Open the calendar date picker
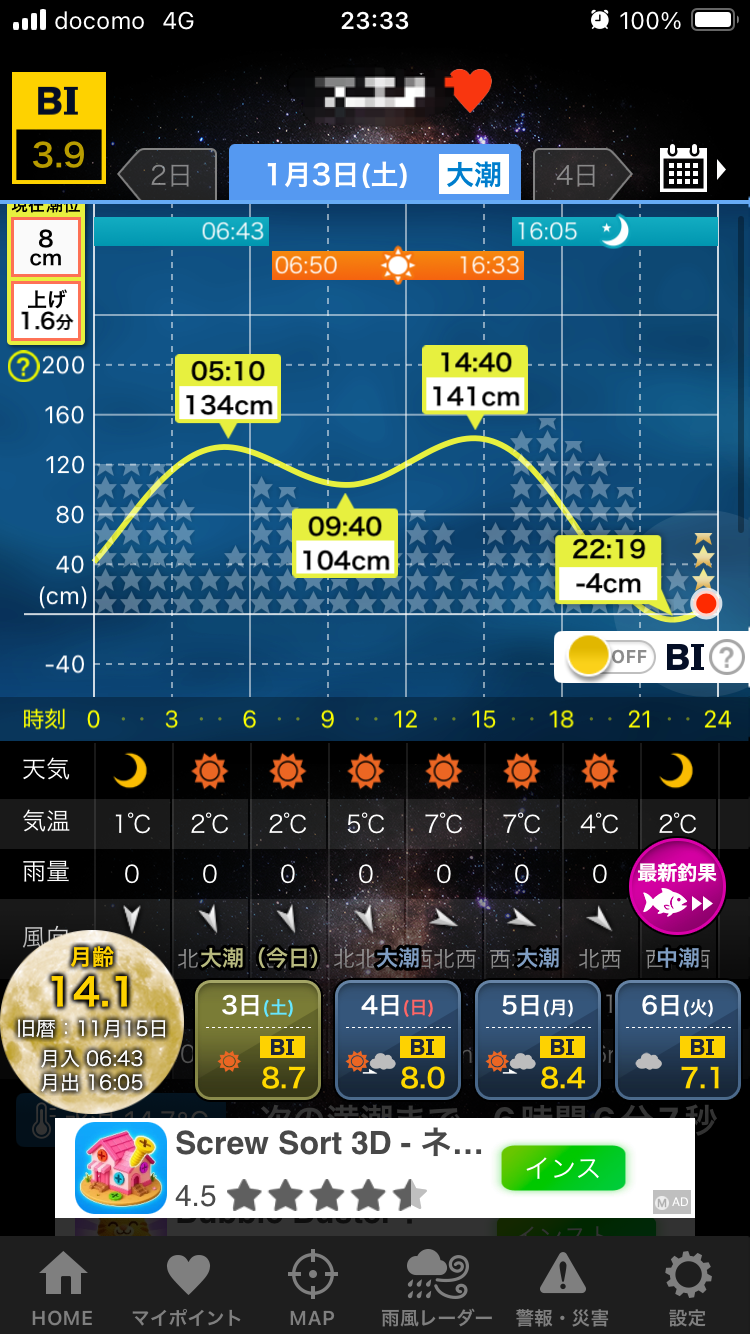 (x=686, y=171)
